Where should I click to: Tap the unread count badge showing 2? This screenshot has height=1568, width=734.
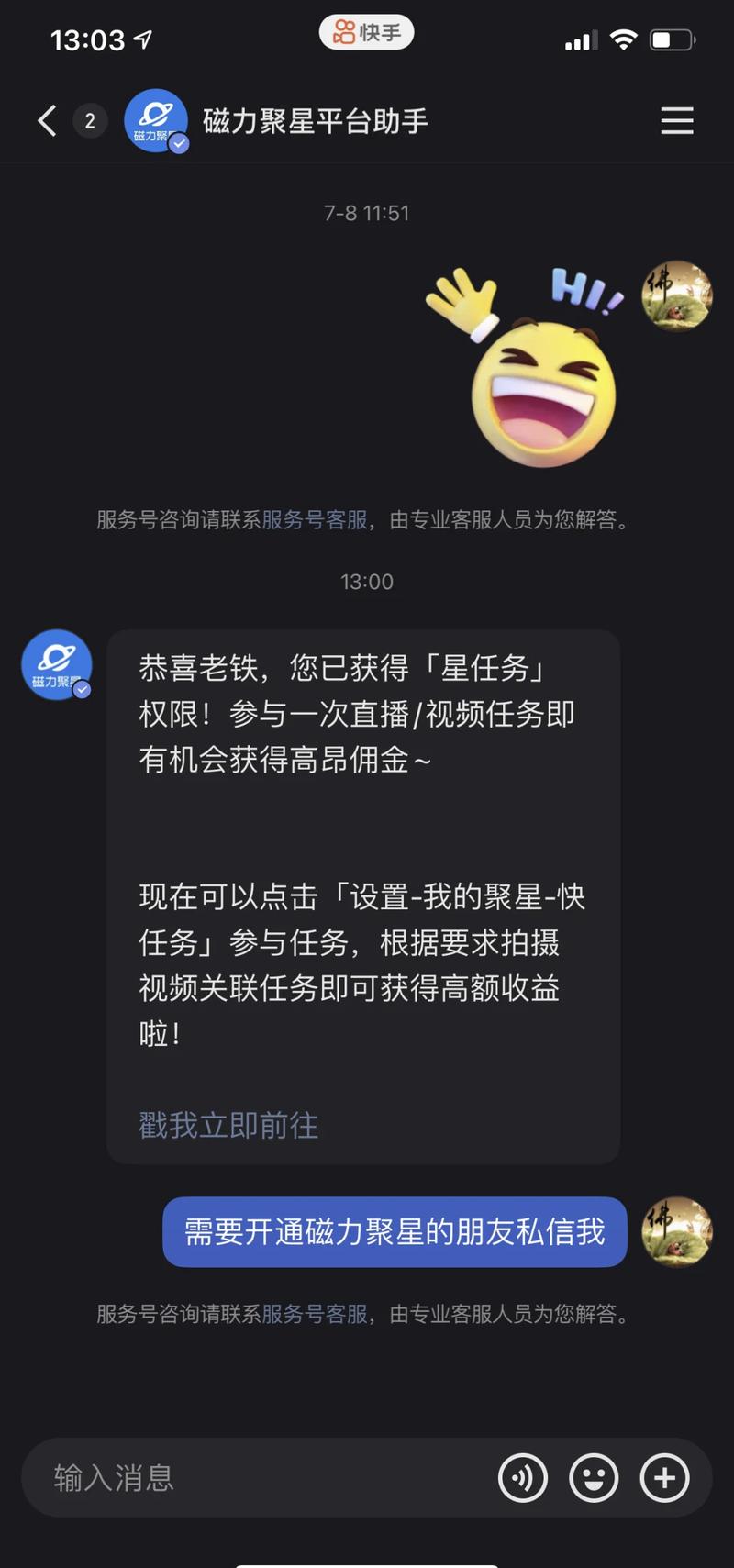pos(90,120)
